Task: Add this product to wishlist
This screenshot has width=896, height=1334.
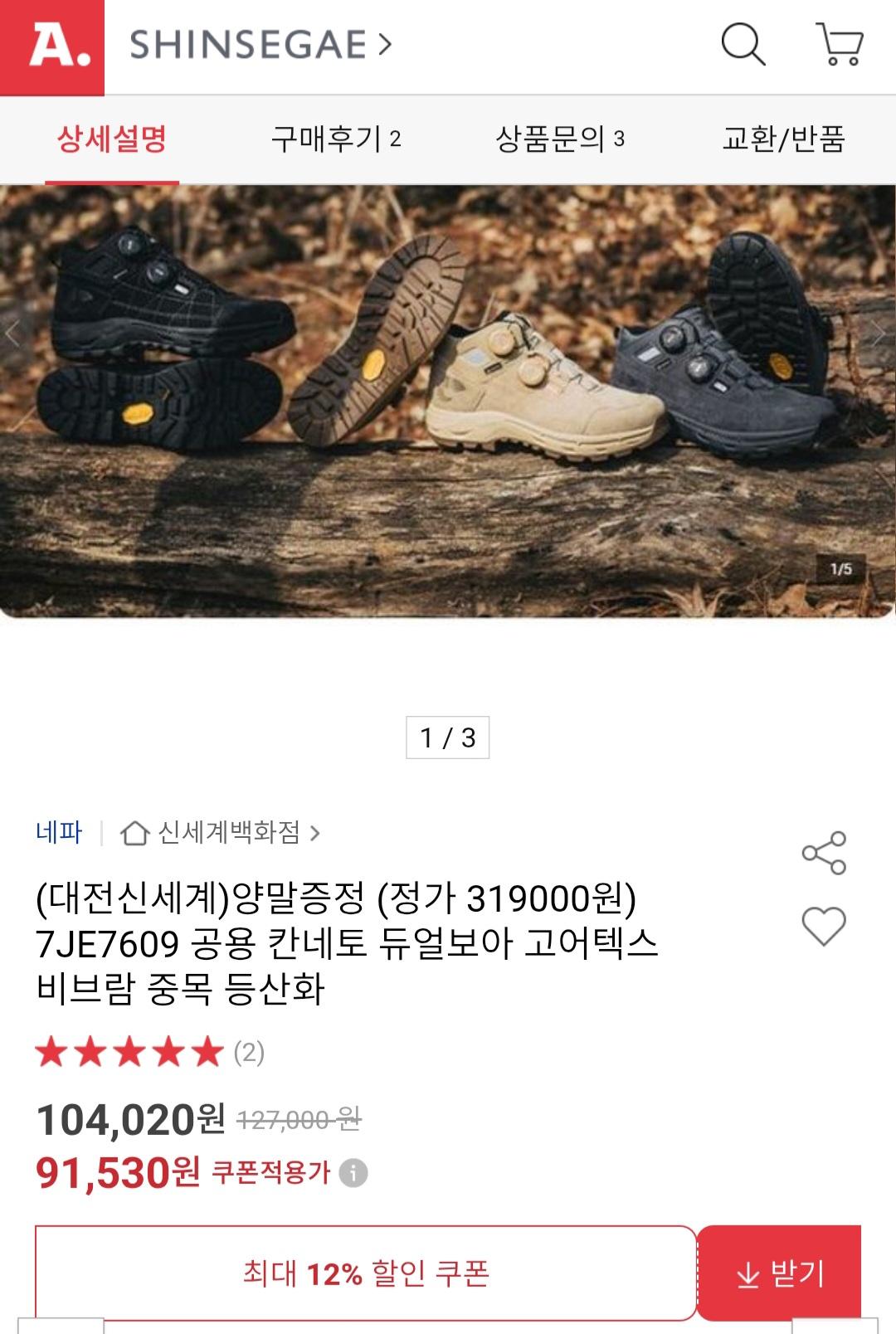Action: click(x=824, y=926)
